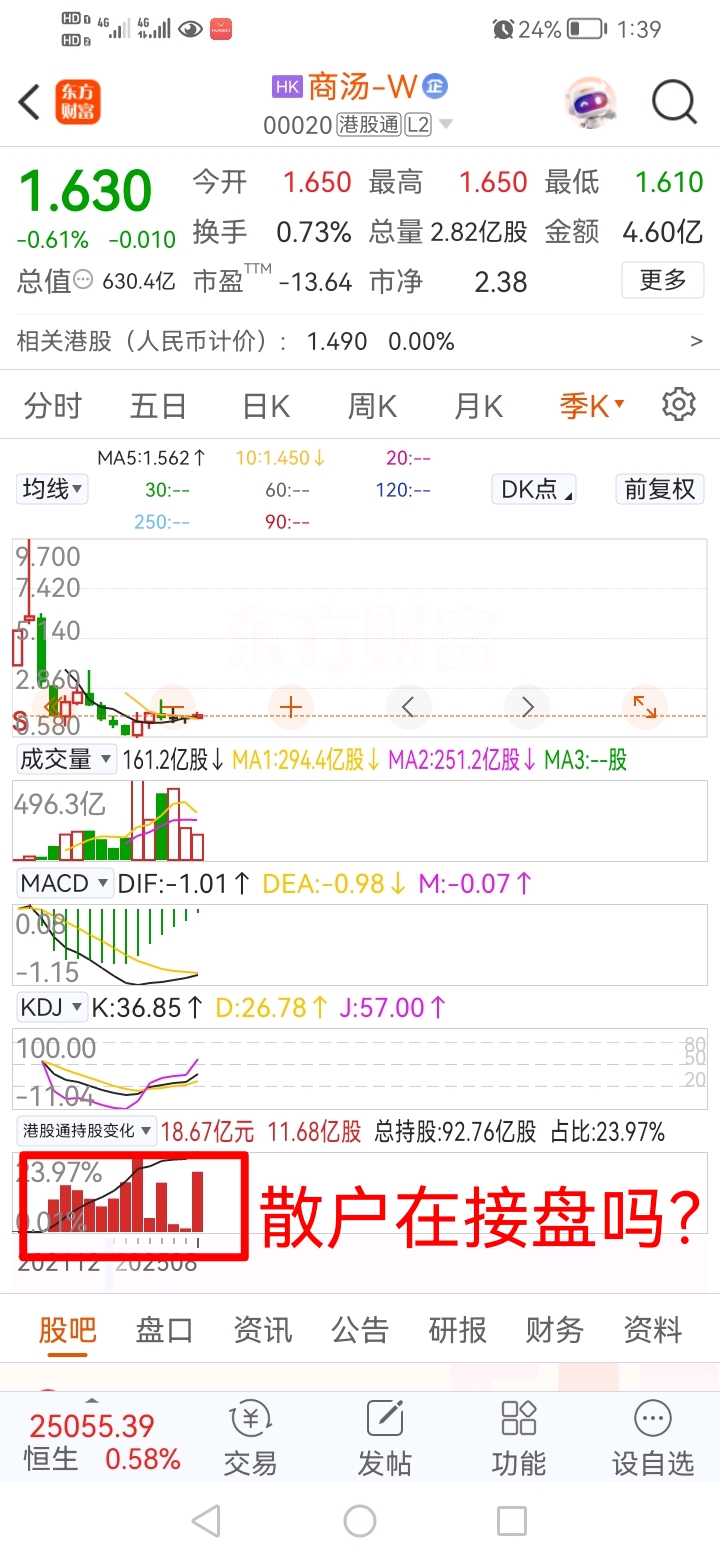Screen dimensions: 720x1560
Task: Open the 相关港股 row
Action: pyautogui.click(x=360, y=341)
